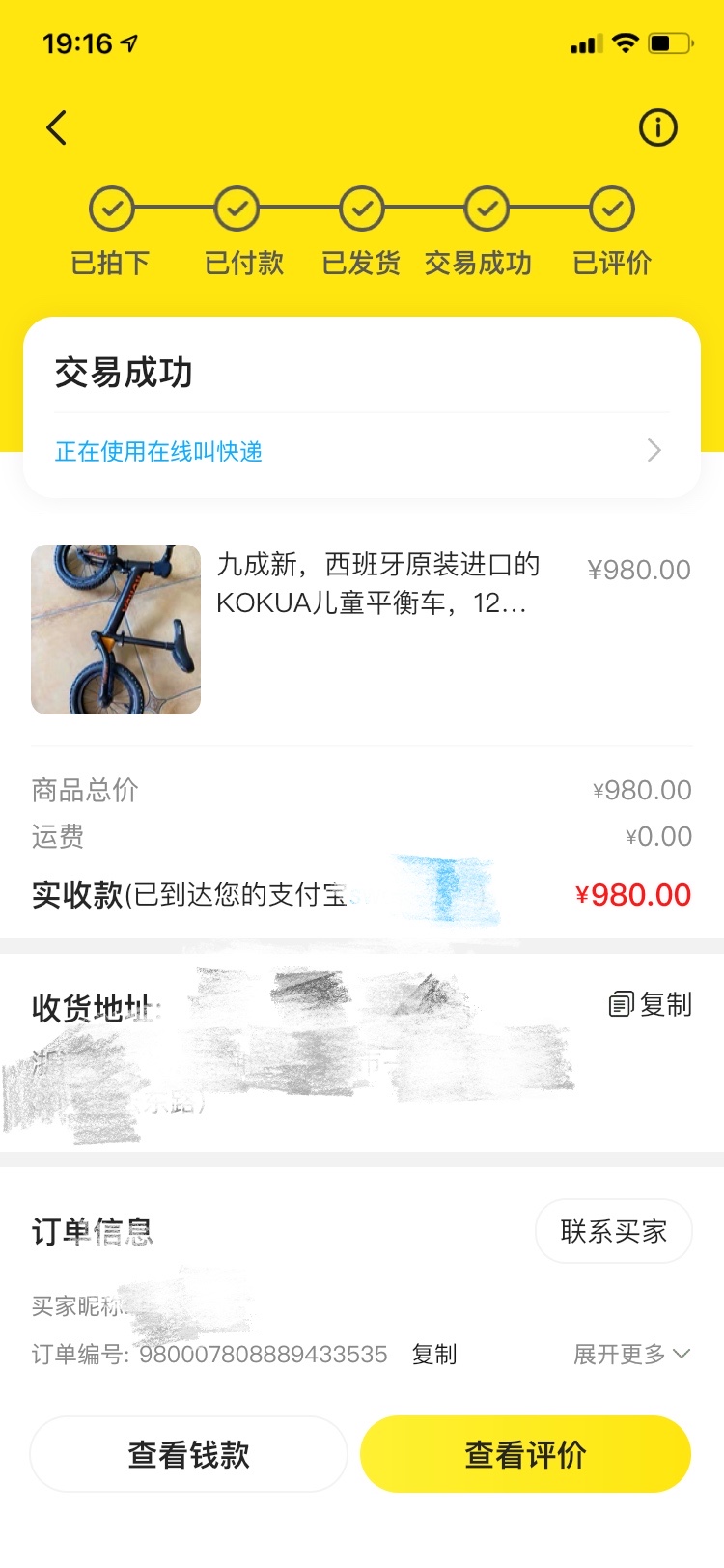Open the KOKUA balance bike product thumbnail

[x=115, y=629]
